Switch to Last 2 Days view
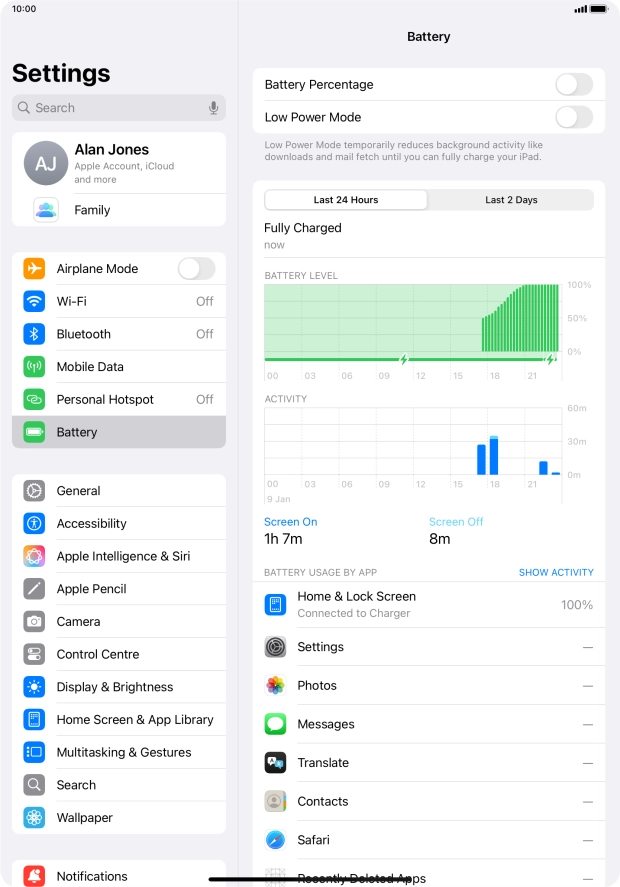Screen dimensions: 620x887 tap(511, 200)
